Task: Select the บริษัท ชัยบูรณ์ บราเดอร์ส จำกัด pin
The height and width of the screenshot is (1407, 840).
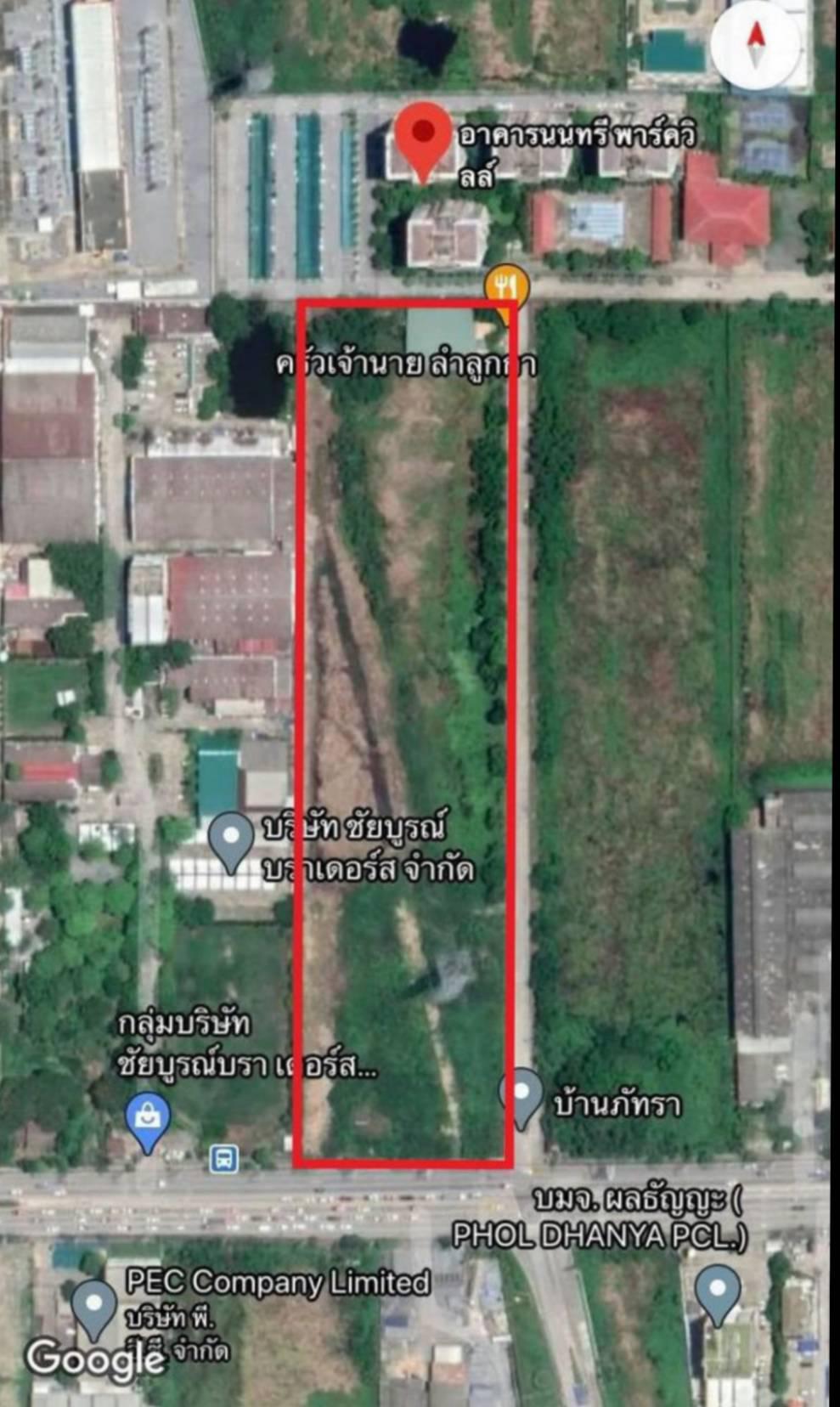Action: click(x=231, y=838)
